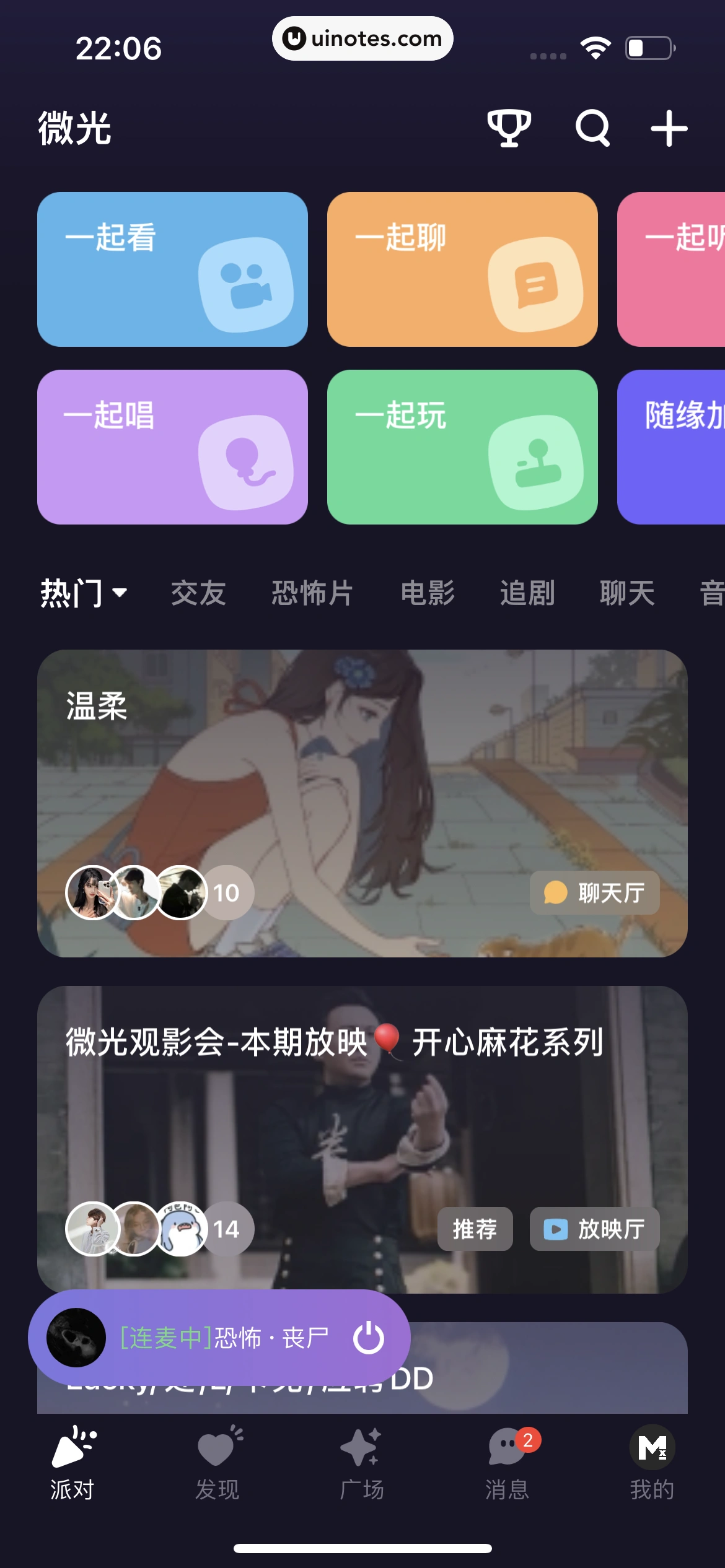
Task: Switch to the 追剧 tab
Action: point(527,593)
